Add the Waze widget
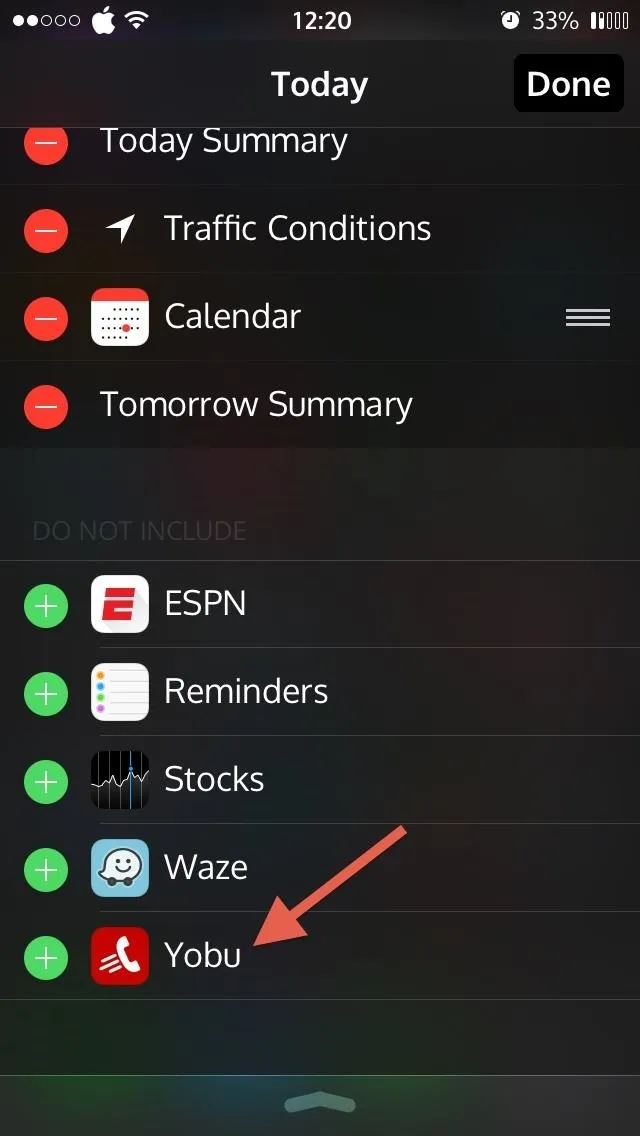This screenshot has width=640, height=1136. tap(46, 869)
